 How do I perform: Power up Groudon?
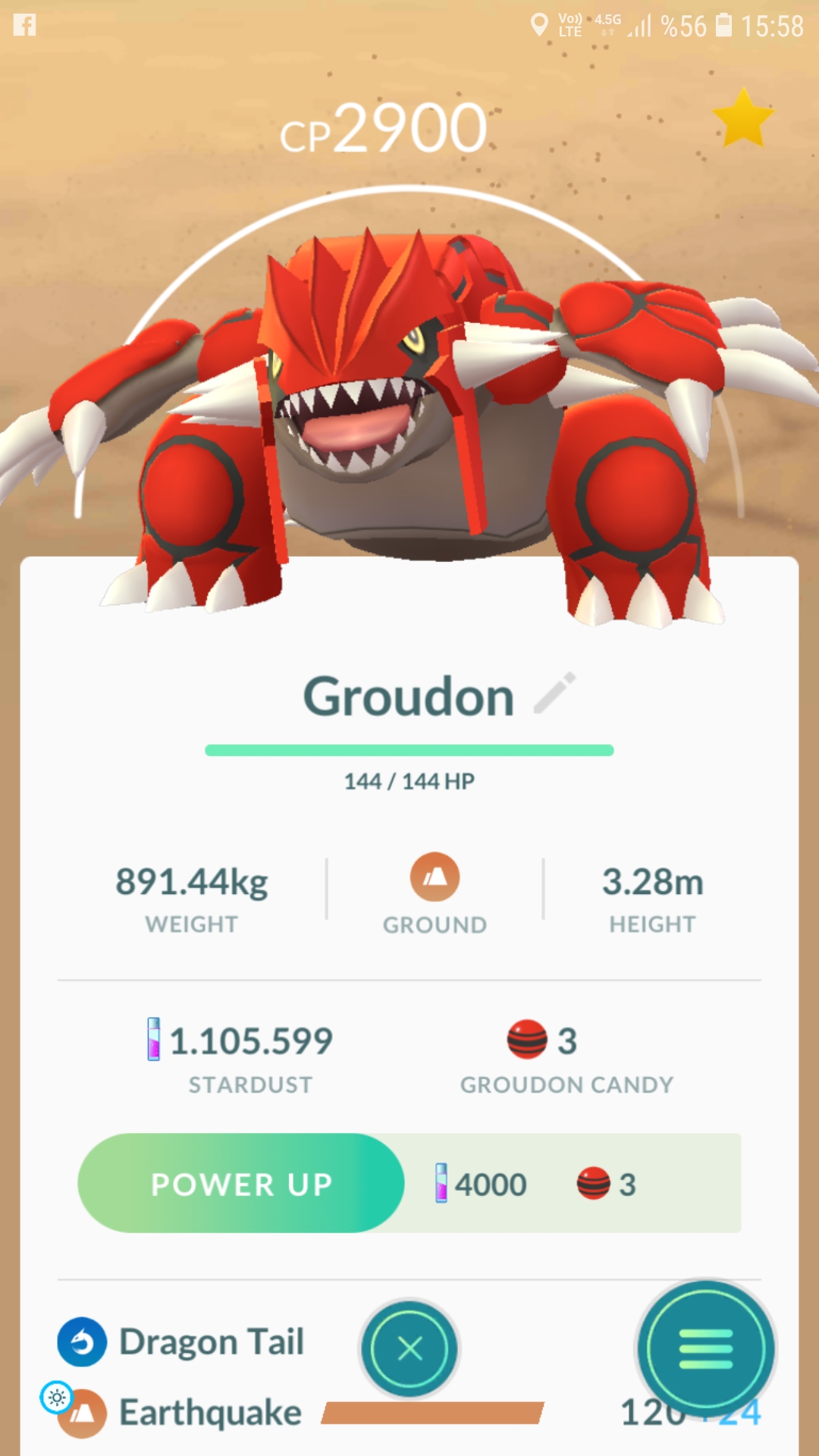pos(241,1184)
